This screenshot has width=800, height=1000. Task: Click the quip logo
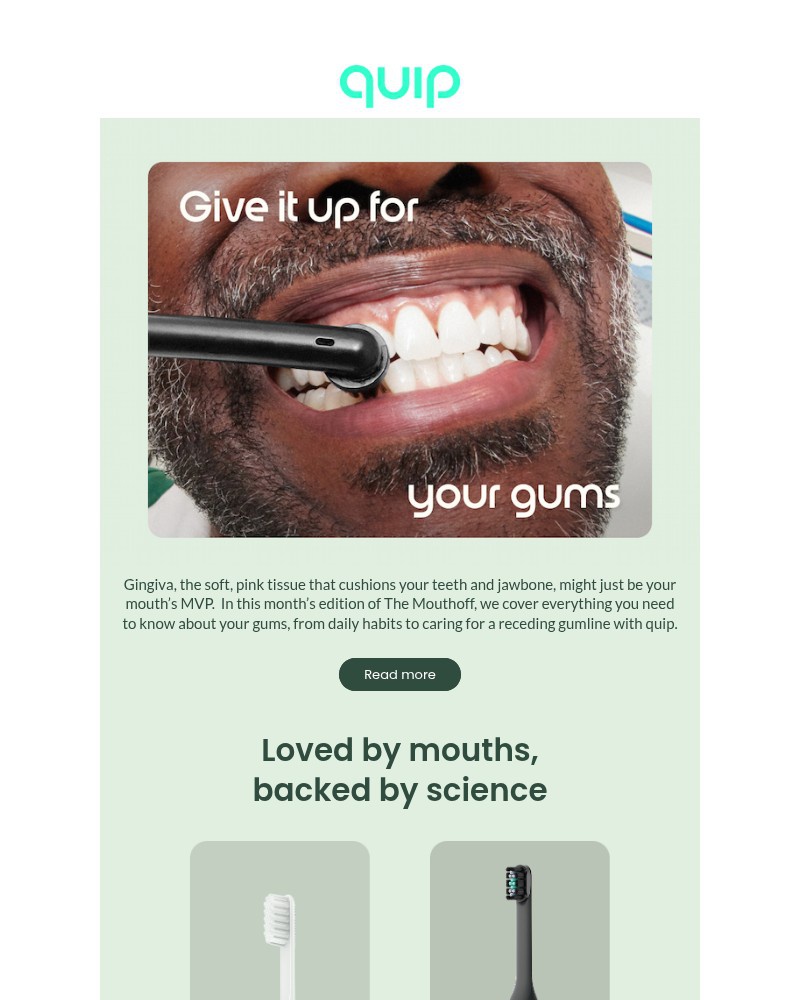click(x=400, y=86)
